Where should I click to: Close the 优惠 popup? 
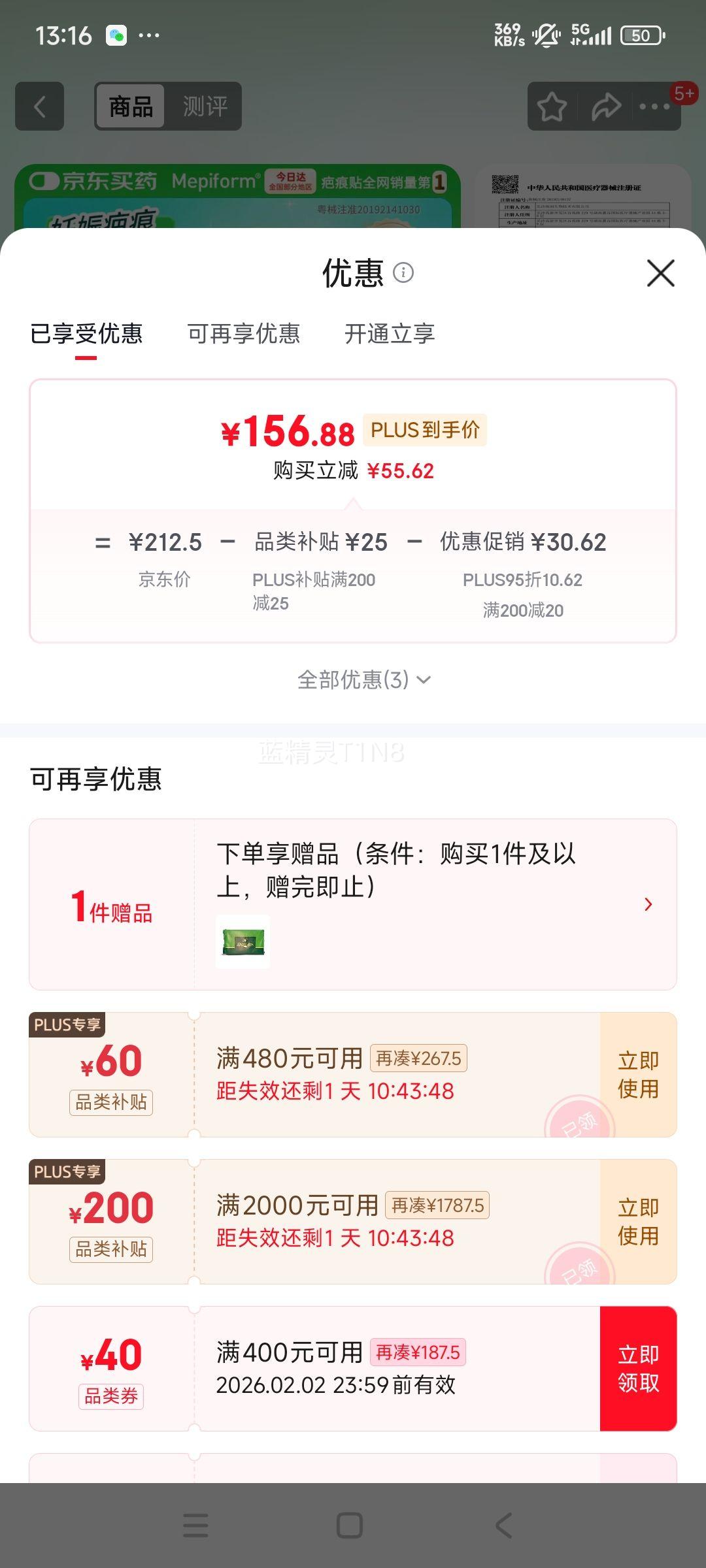click(x=660, y=273)
